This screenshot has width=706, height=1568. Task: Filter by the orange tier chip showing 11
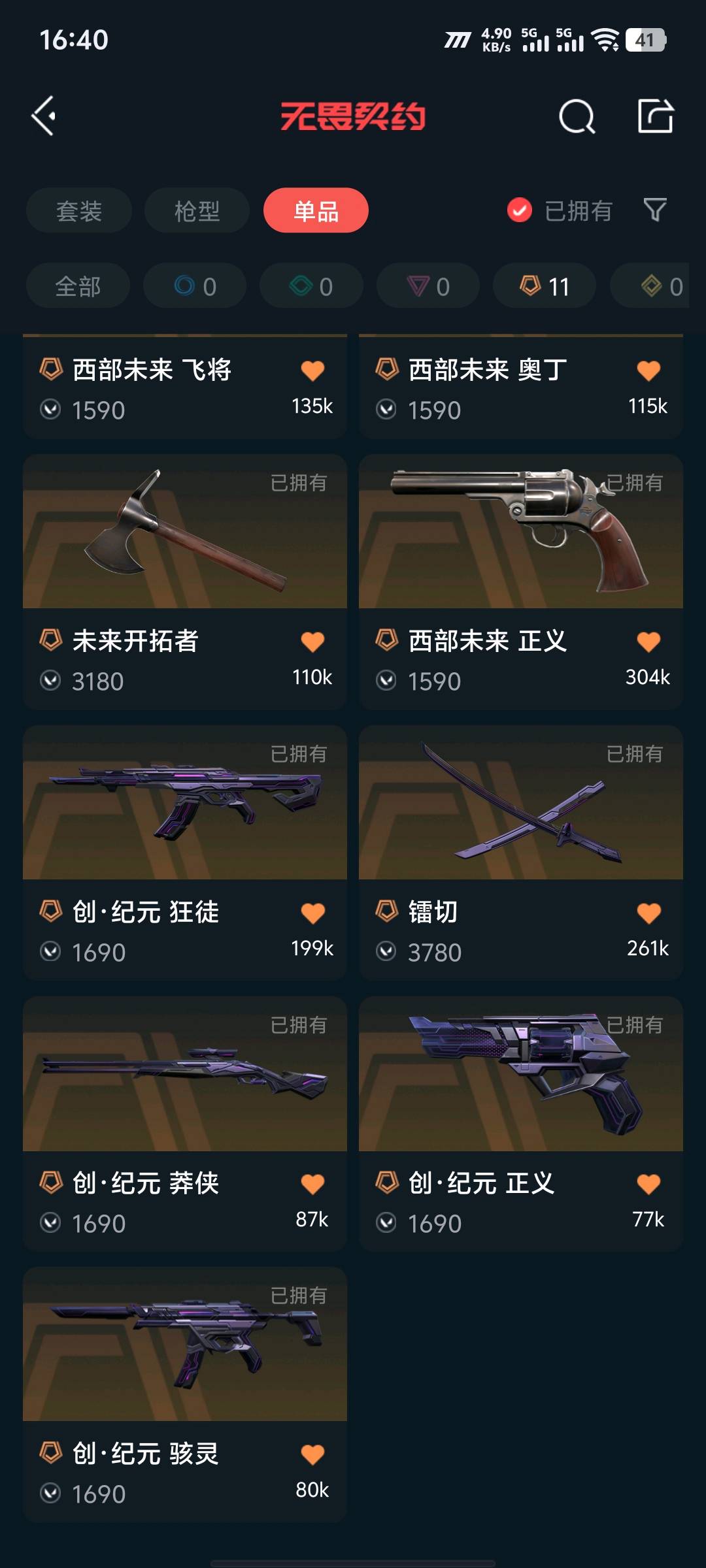(x=544, y=286)
